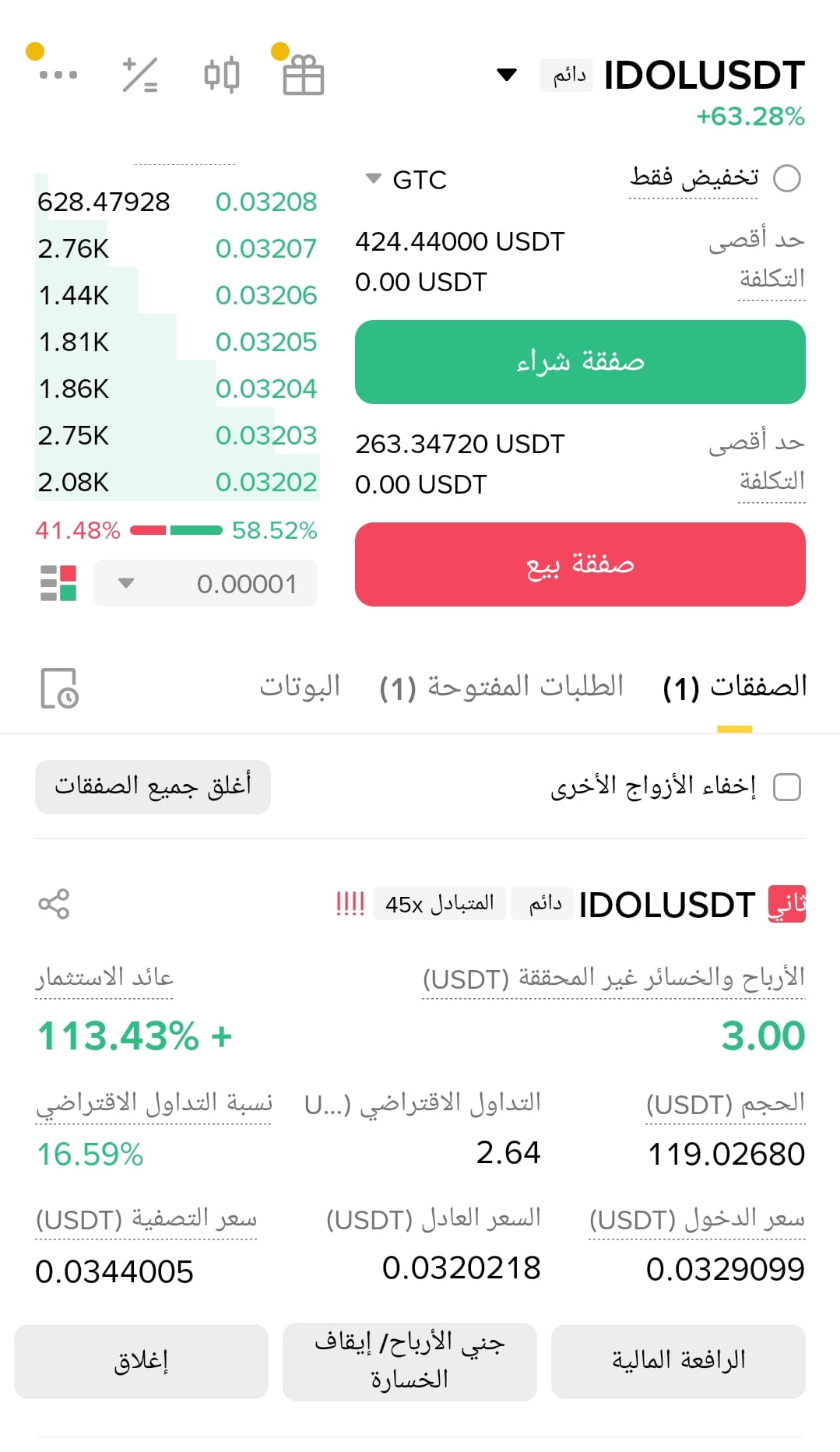
Task: Open the GTC order validity dropdown
Action: coord(406,180)
